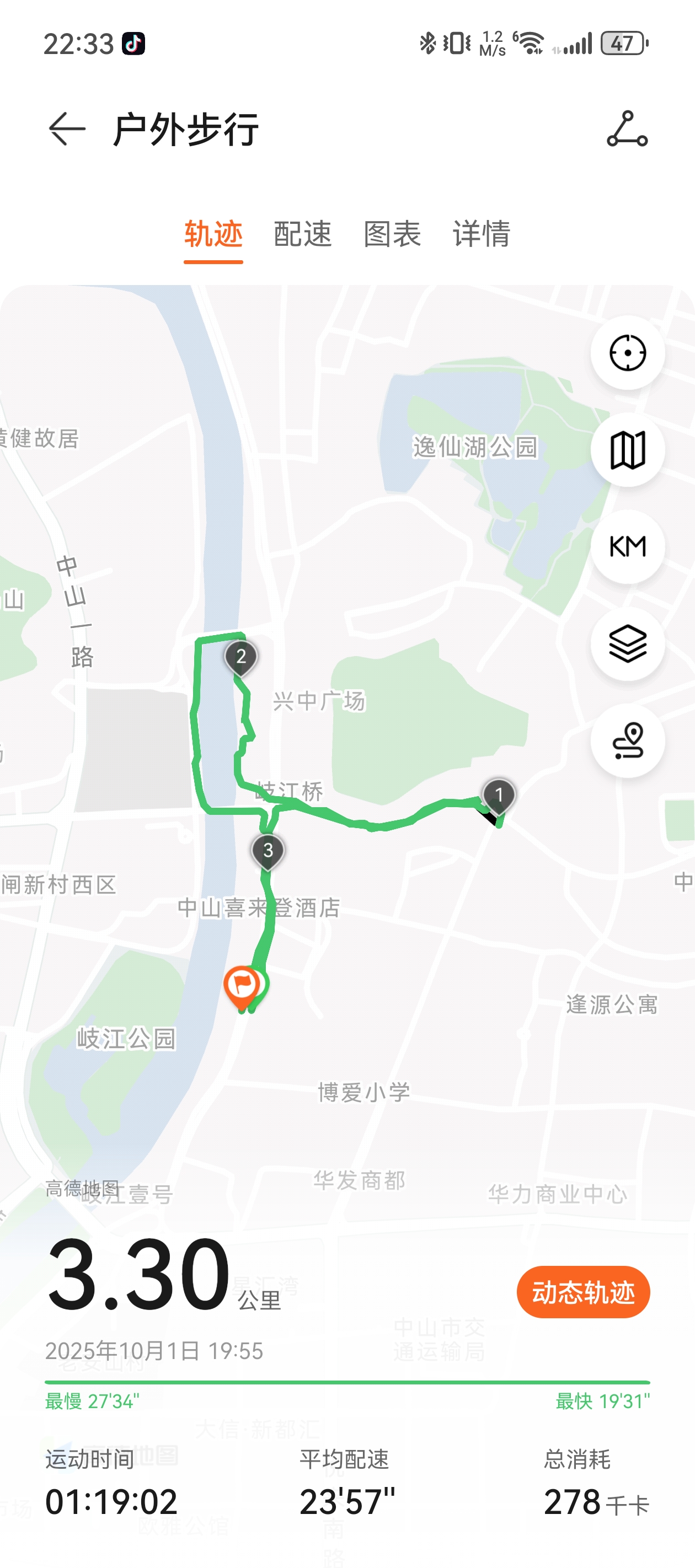
Task: Play the 动态轨迹 animation
Action: [583, 1292]
